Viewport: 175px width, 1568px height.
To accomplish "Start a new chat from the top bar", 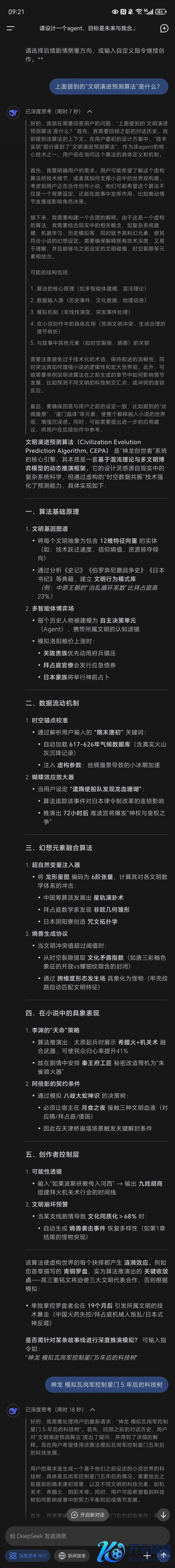I will 164,28.
